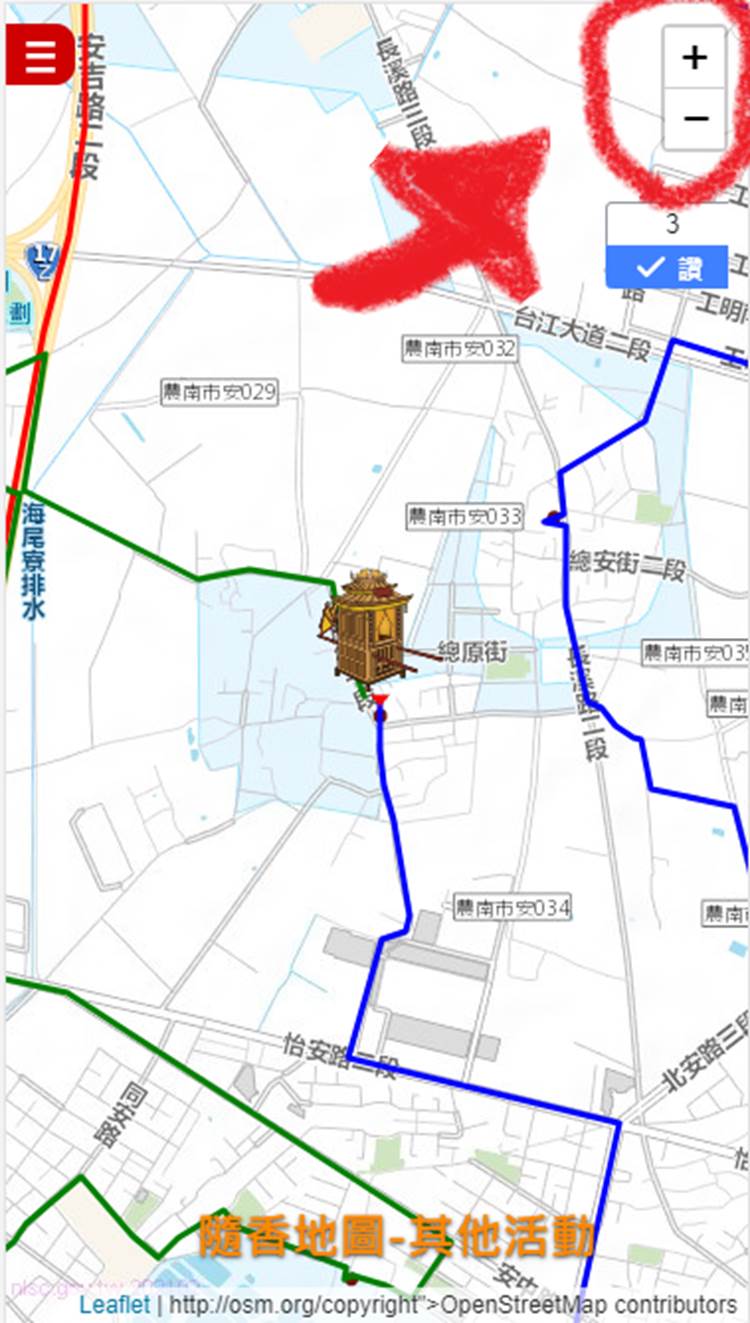Tap the number field showing 3
The height and width of the screenshot is (1323, 750).
[670, 224]
